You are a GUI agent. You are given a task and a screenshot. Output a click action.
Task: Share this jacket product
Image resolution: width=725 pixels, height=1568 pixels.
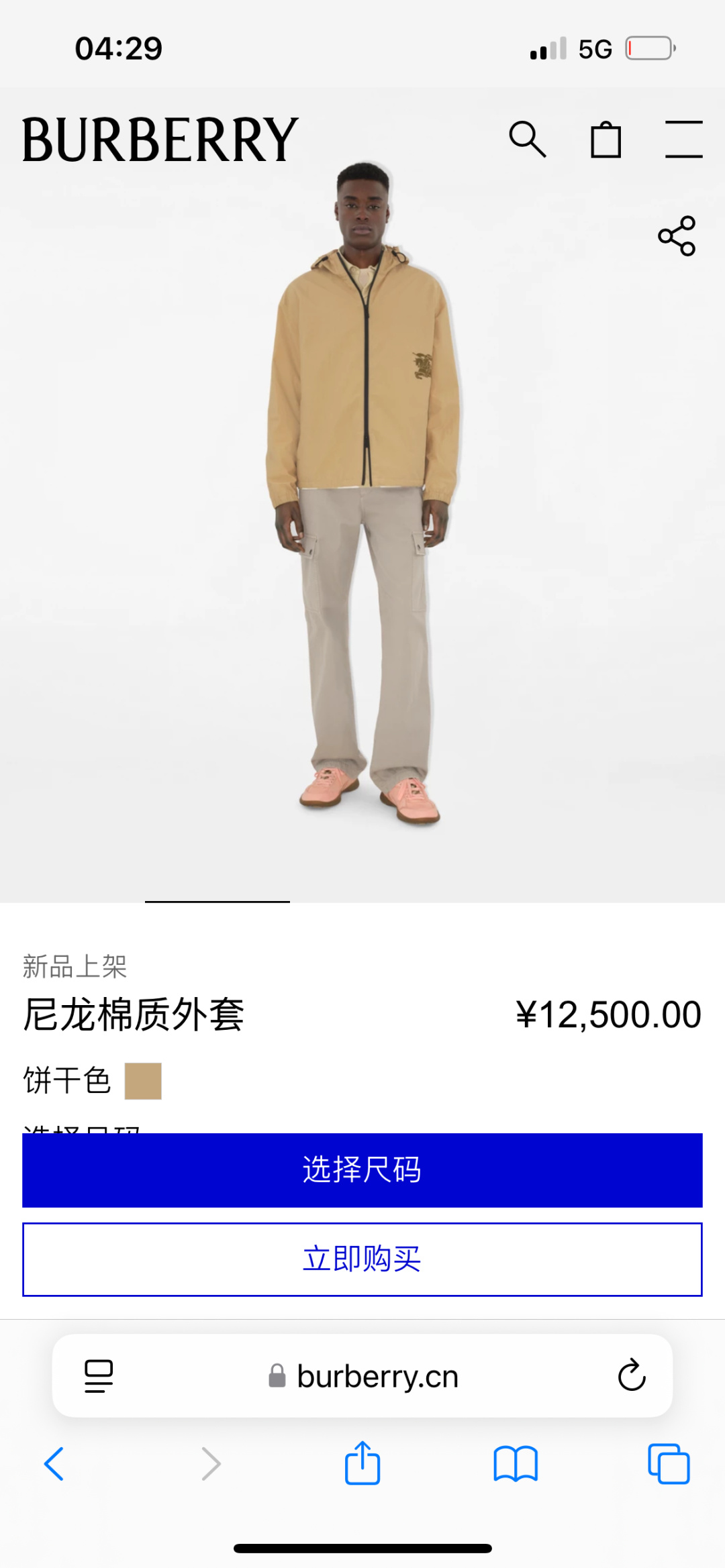click(x=677, y=236)
